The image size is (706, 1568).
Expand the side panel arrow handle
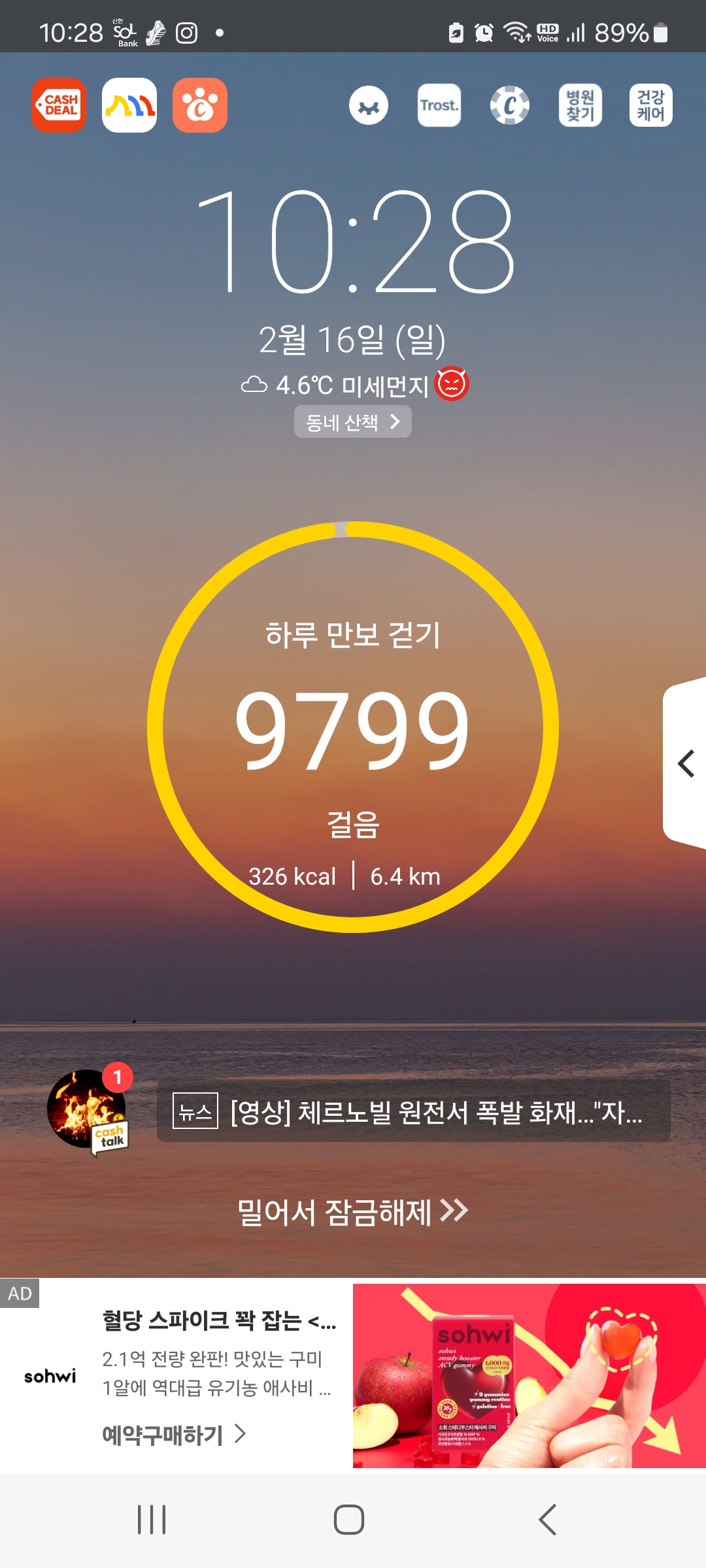685,763
